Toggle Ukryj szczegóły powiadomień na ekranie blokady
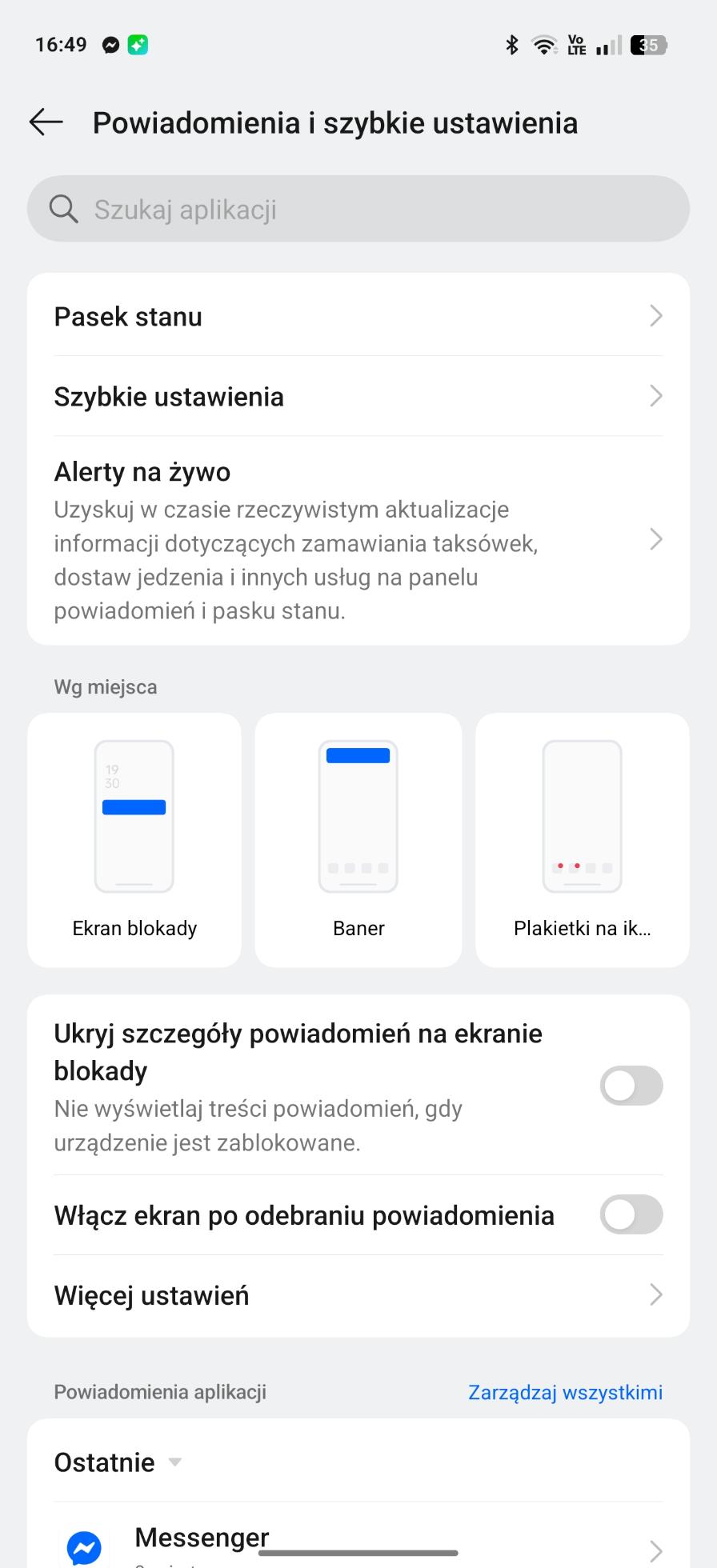The height and width of the screenshot is (1568, 717). [x=631, y=1086]
